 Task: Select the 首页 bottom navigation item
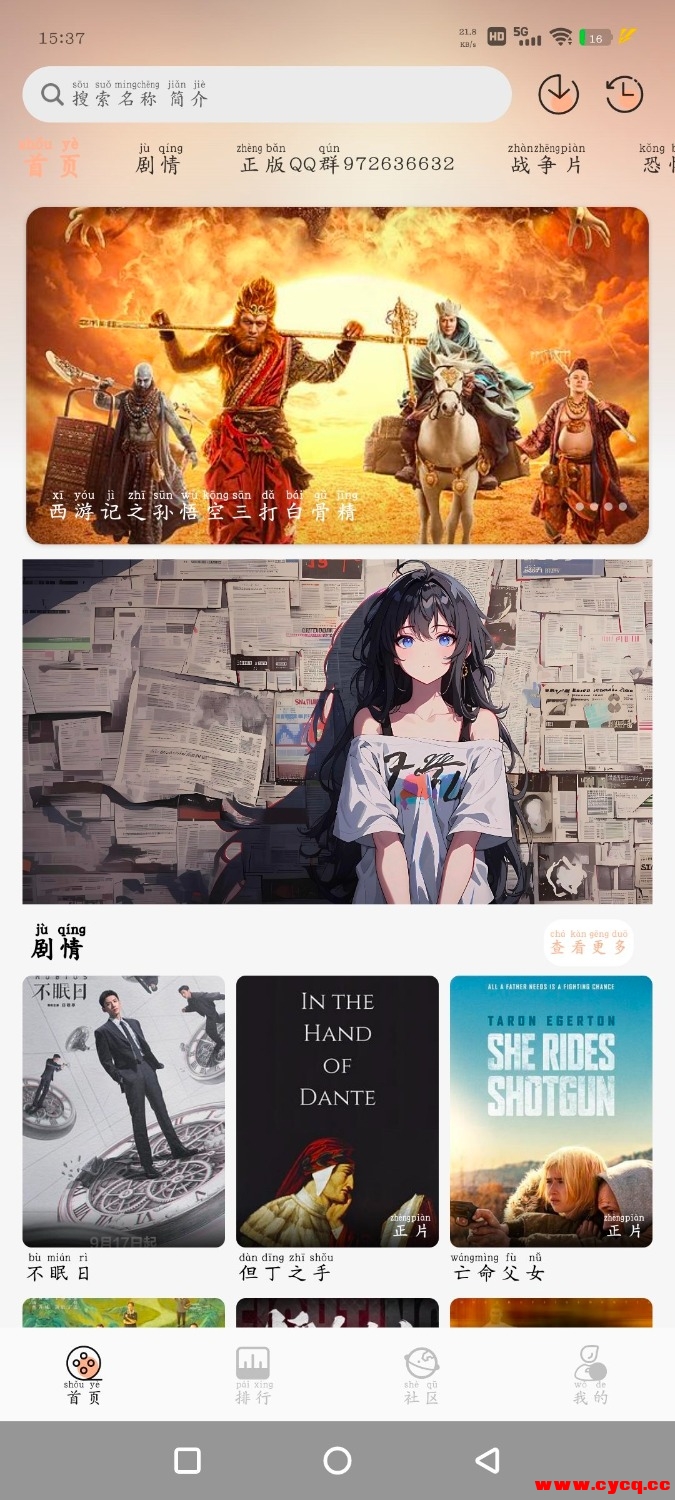[84, 1375]
